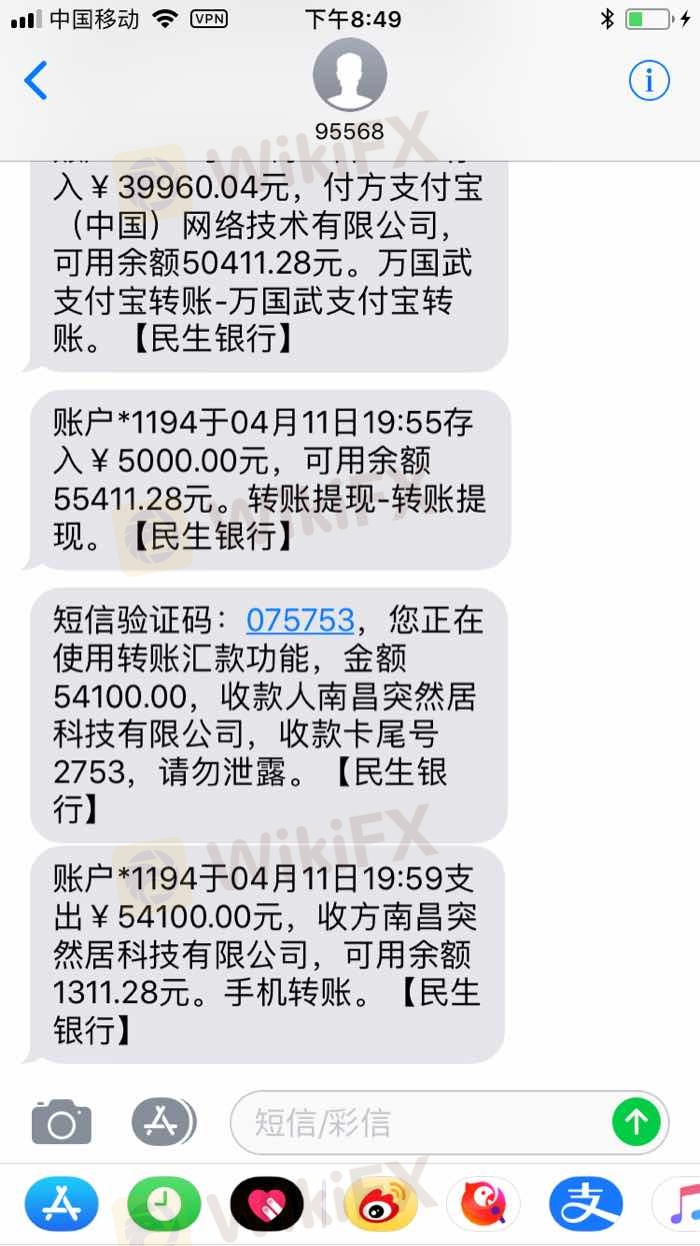700x1246 pixels.
Task: Open the camera to attach a photo
Action: click(x=61, y=1122)
